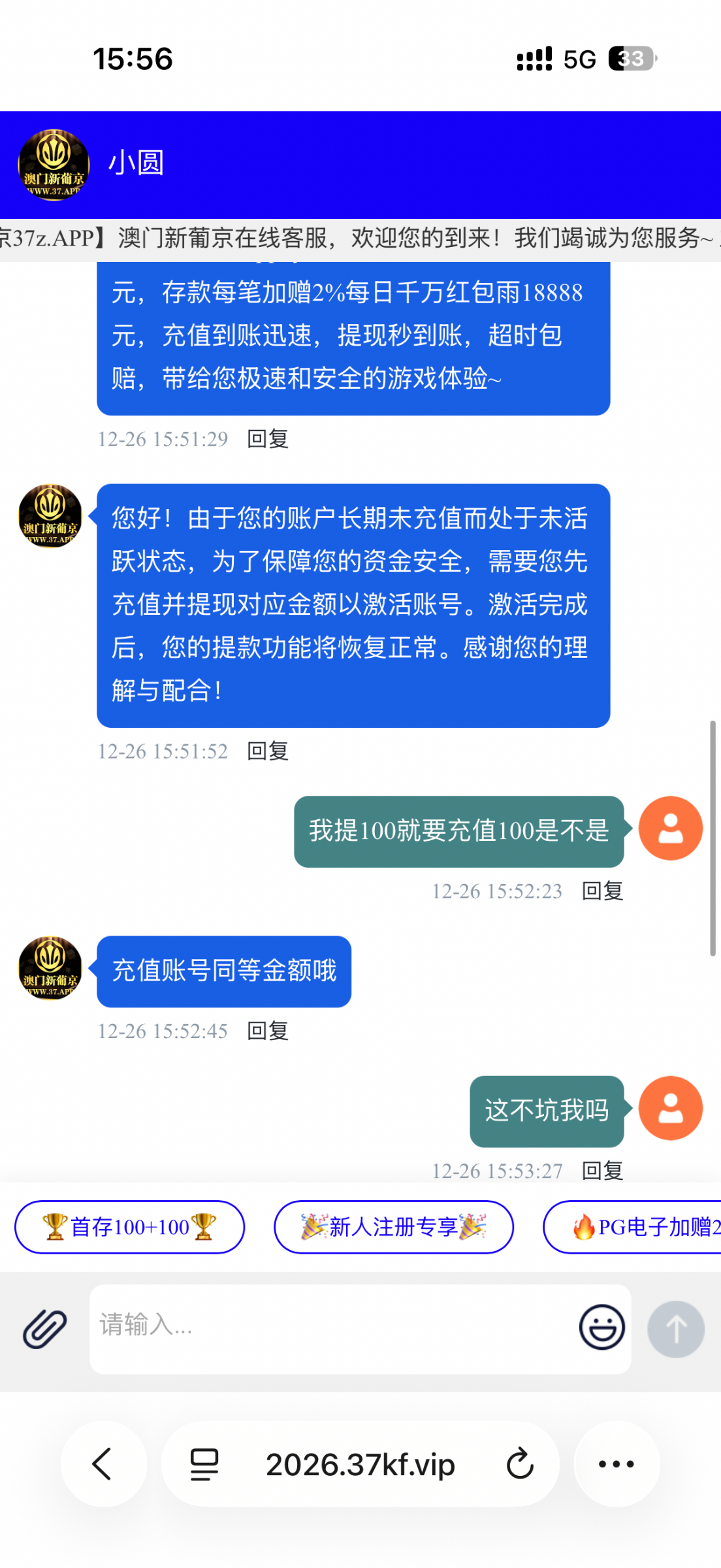Edit the 2026.37kf.vip address bar
This screenshot has height=1568, width=721.
pos(360,1463)
